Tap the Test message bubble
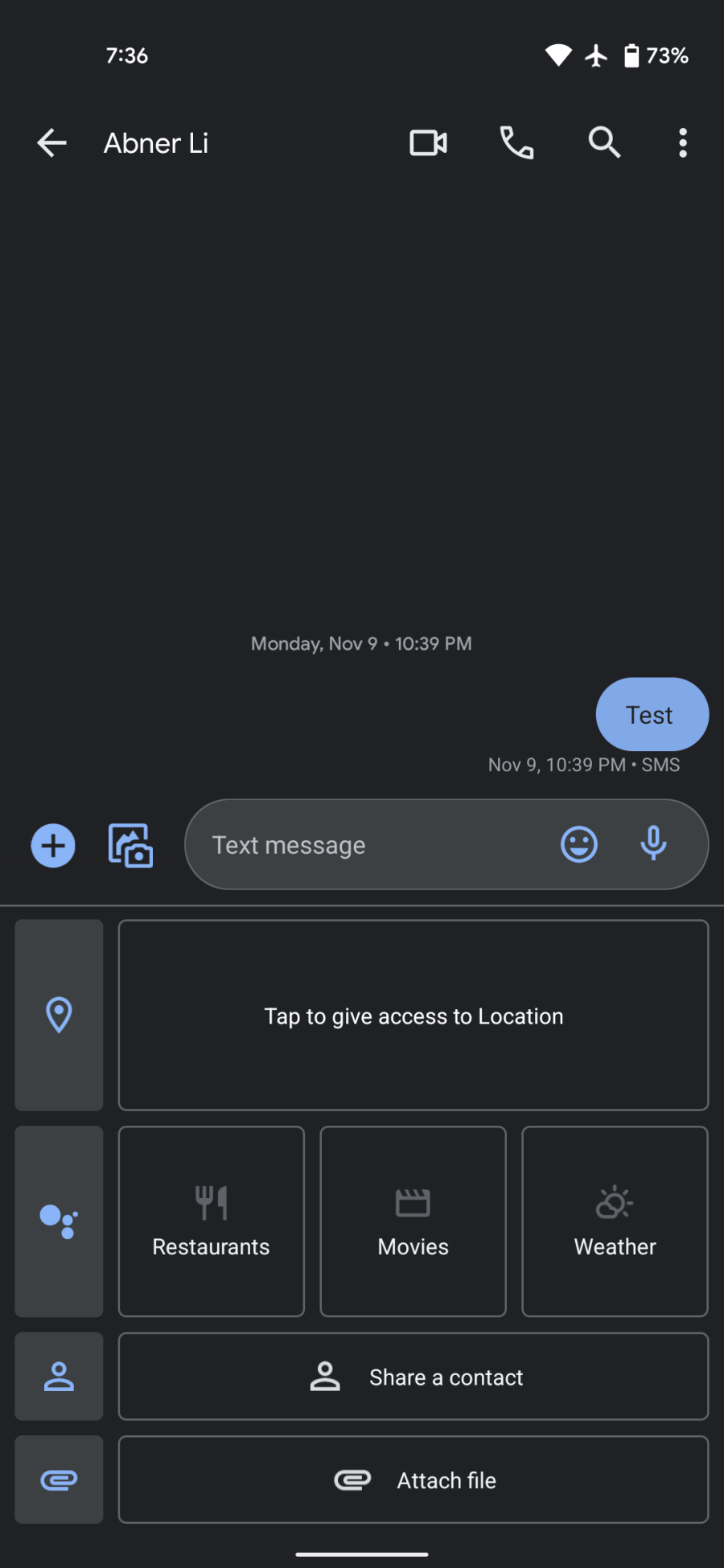 point(652,714)
